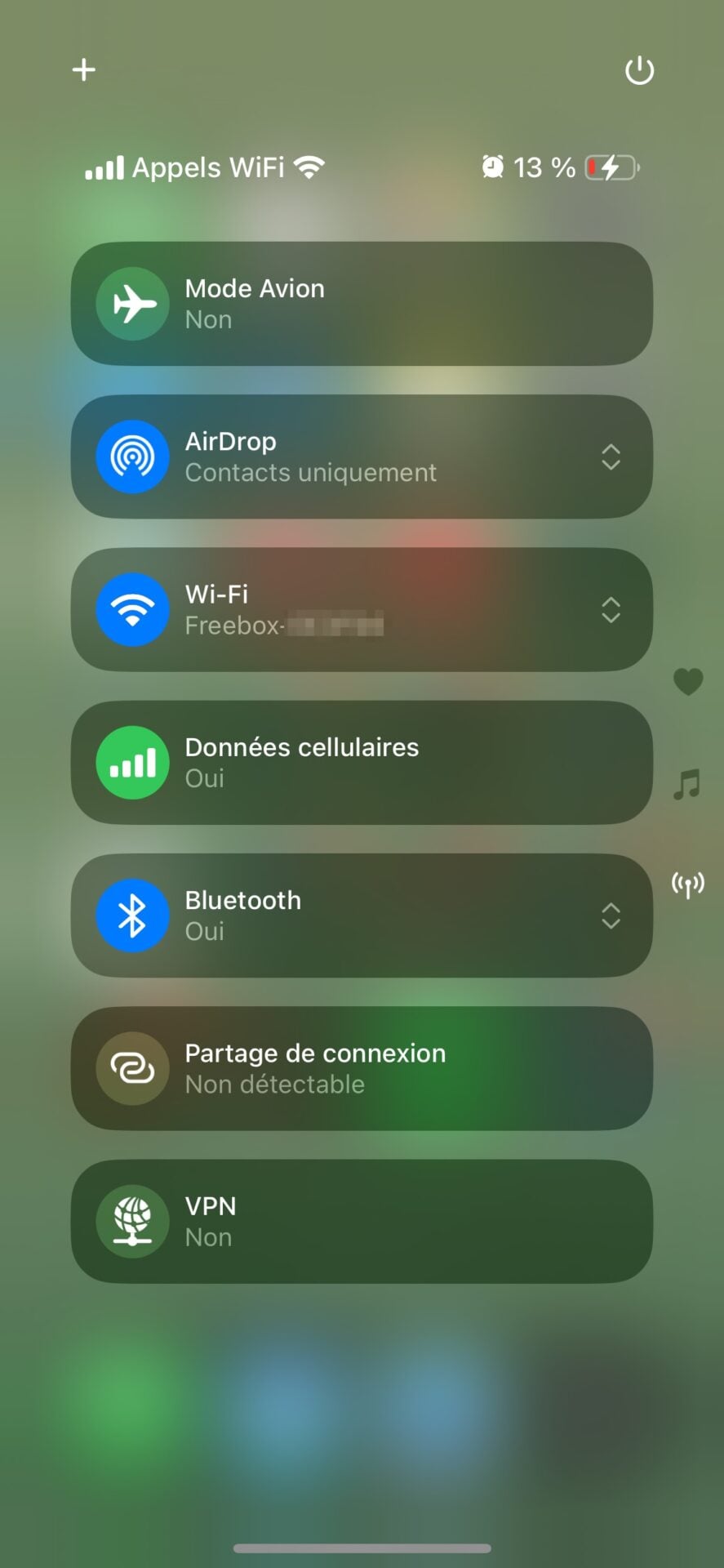Open the power button icon
The image size is (724, 1568).
click(639, 71)
